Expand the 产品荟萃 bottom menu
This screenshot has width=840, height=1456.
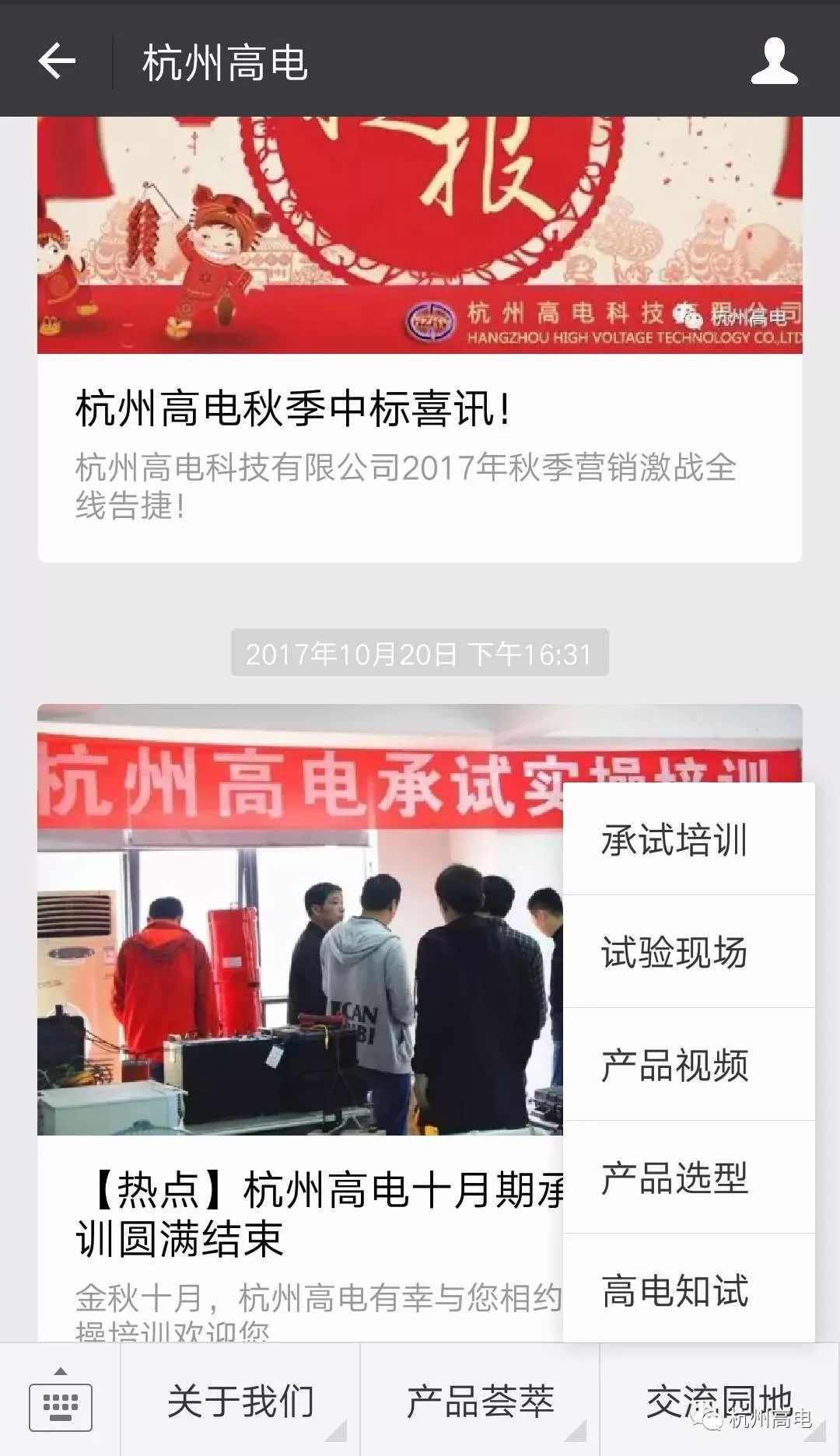point(480,1402)
